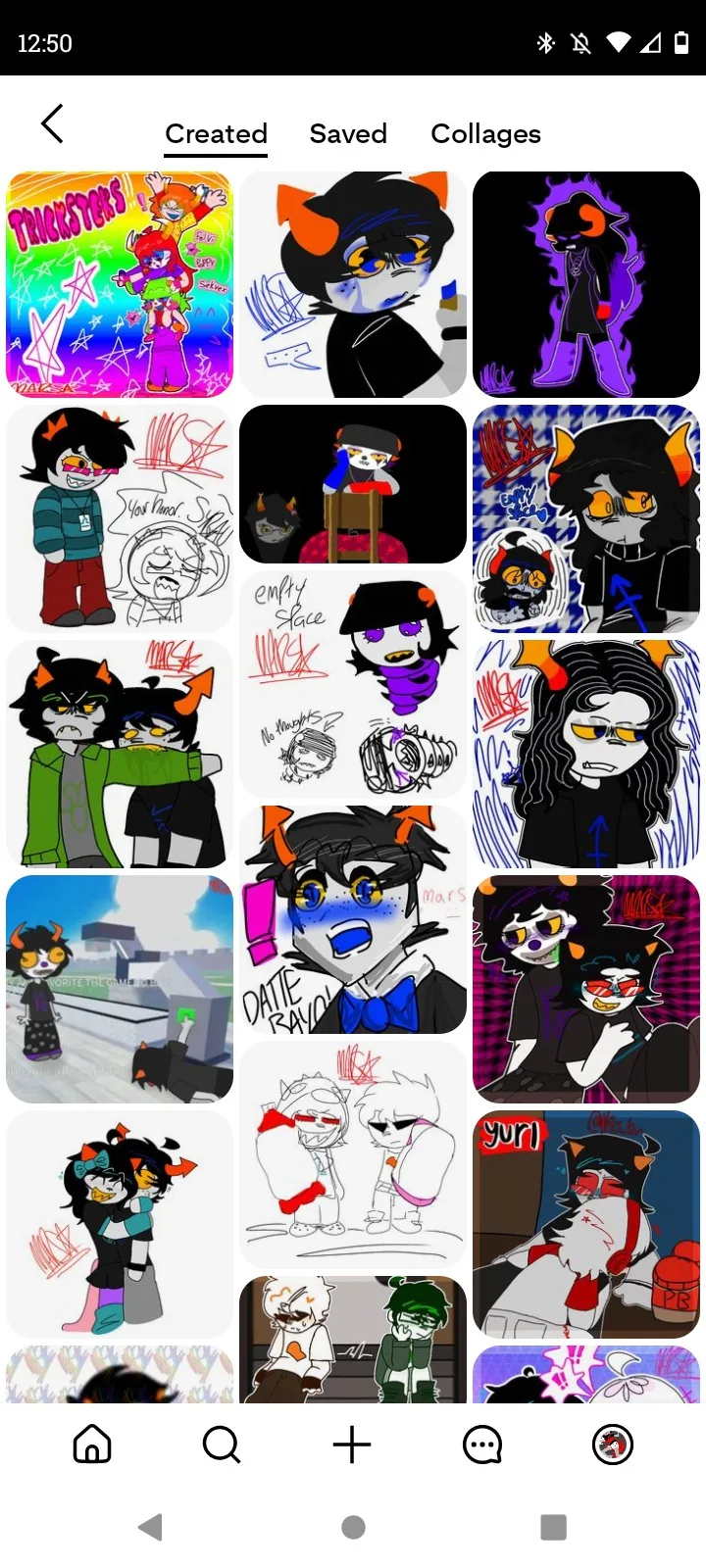Image resolution: width=706 pixels, height=1568 pixels.
Task: Open the pin labeled yuri
Action: click(586, 1225)
